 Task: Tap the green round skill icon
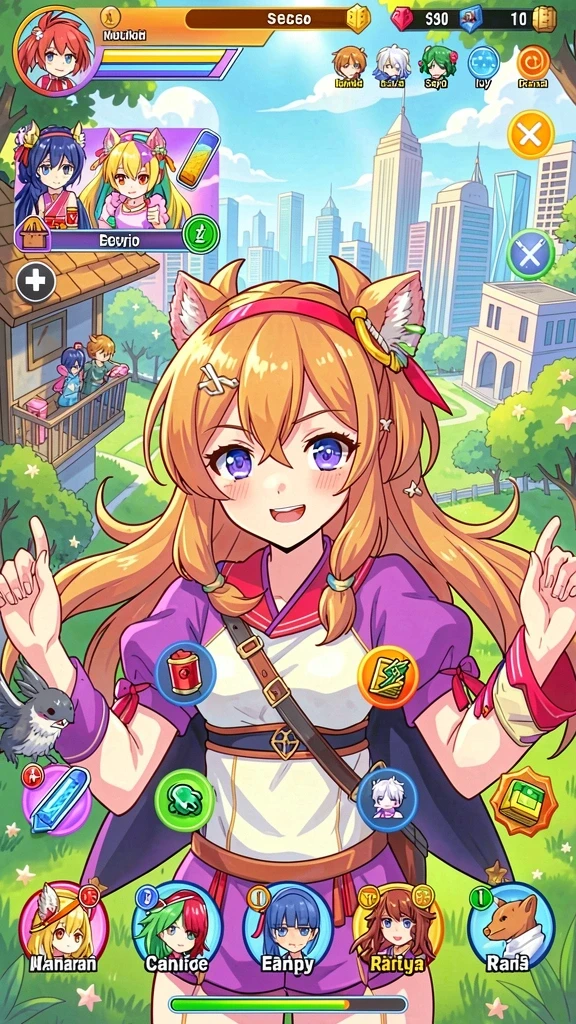[x=185, y=800]
